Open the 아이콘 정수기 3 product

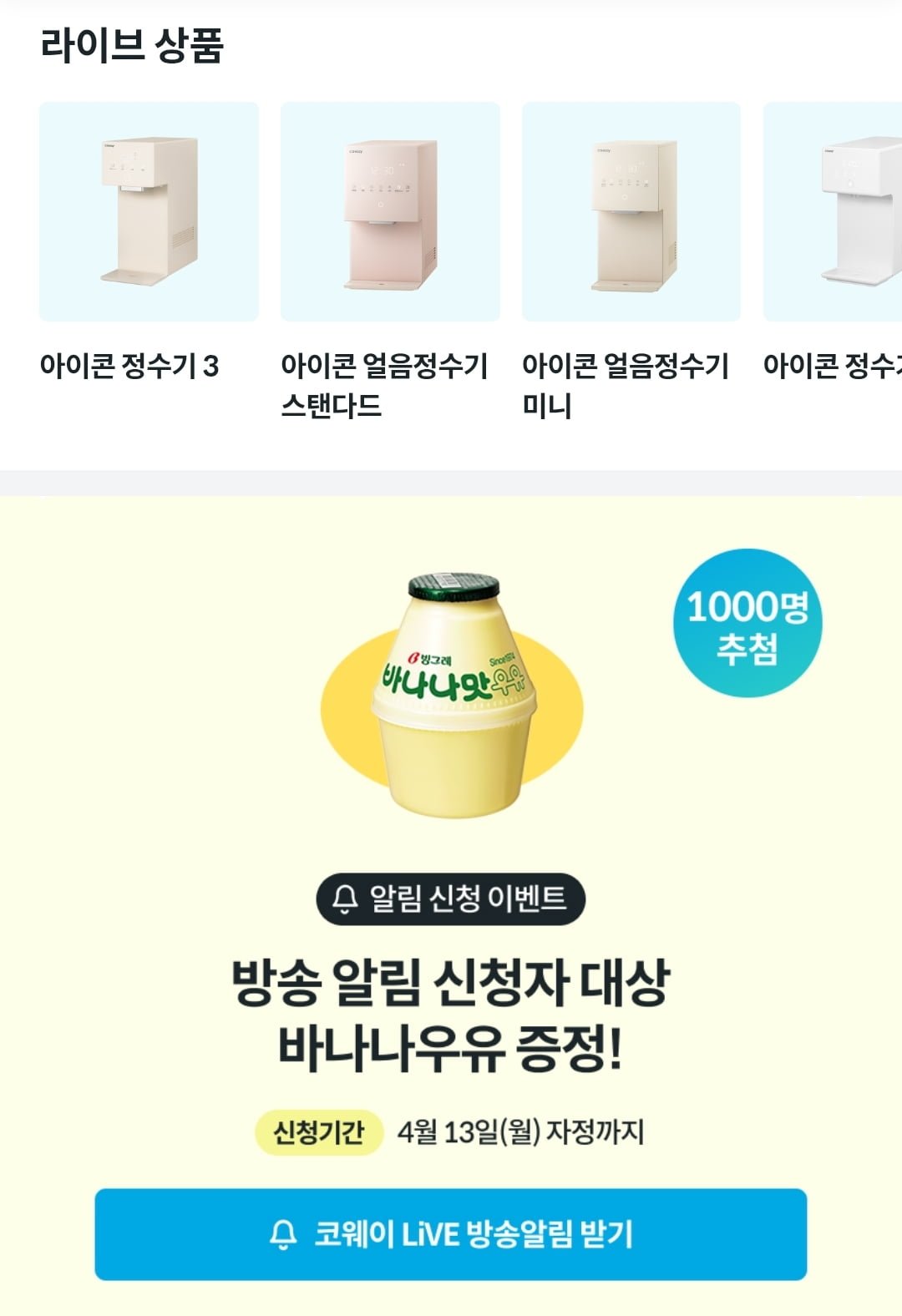coord(149,212)
